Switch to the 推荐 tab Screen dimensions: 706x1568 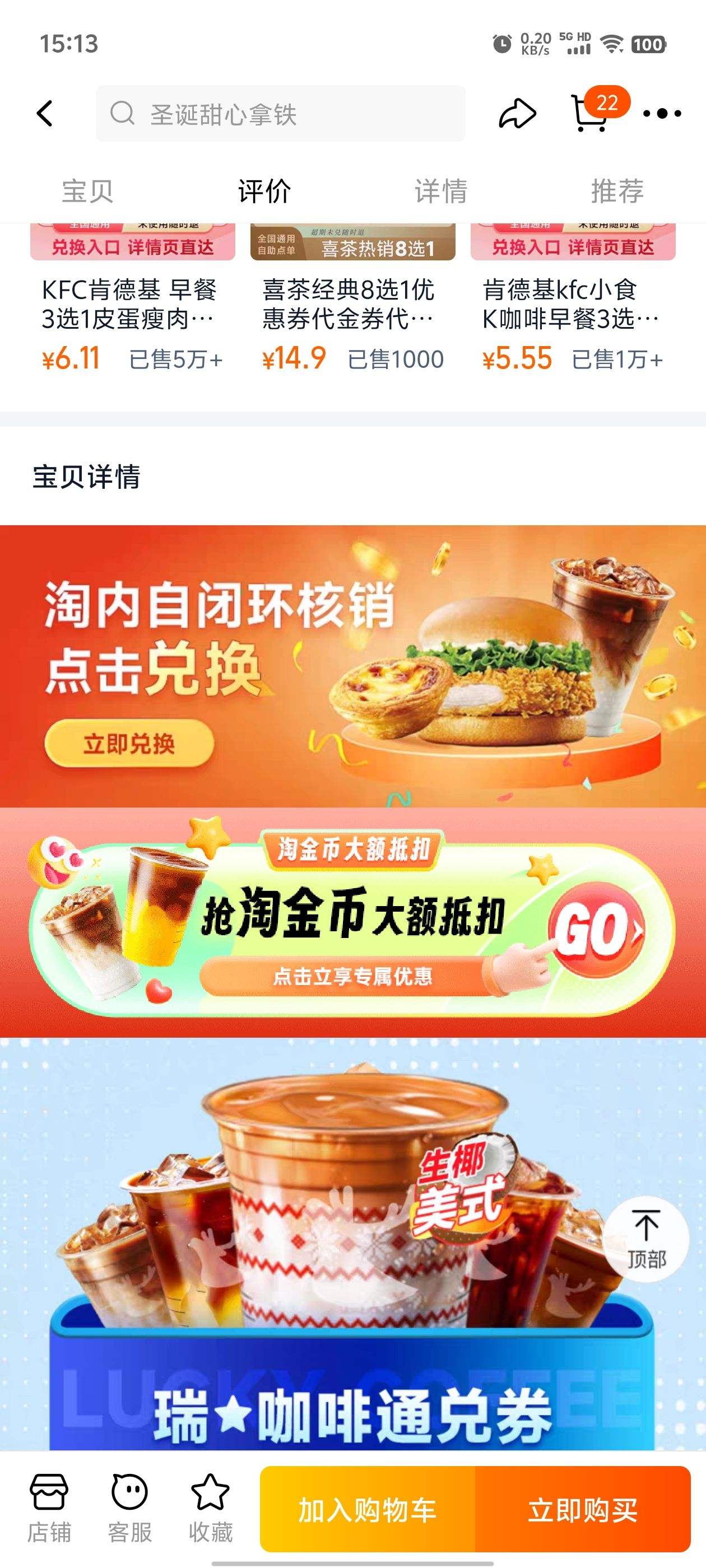[616, 190]
